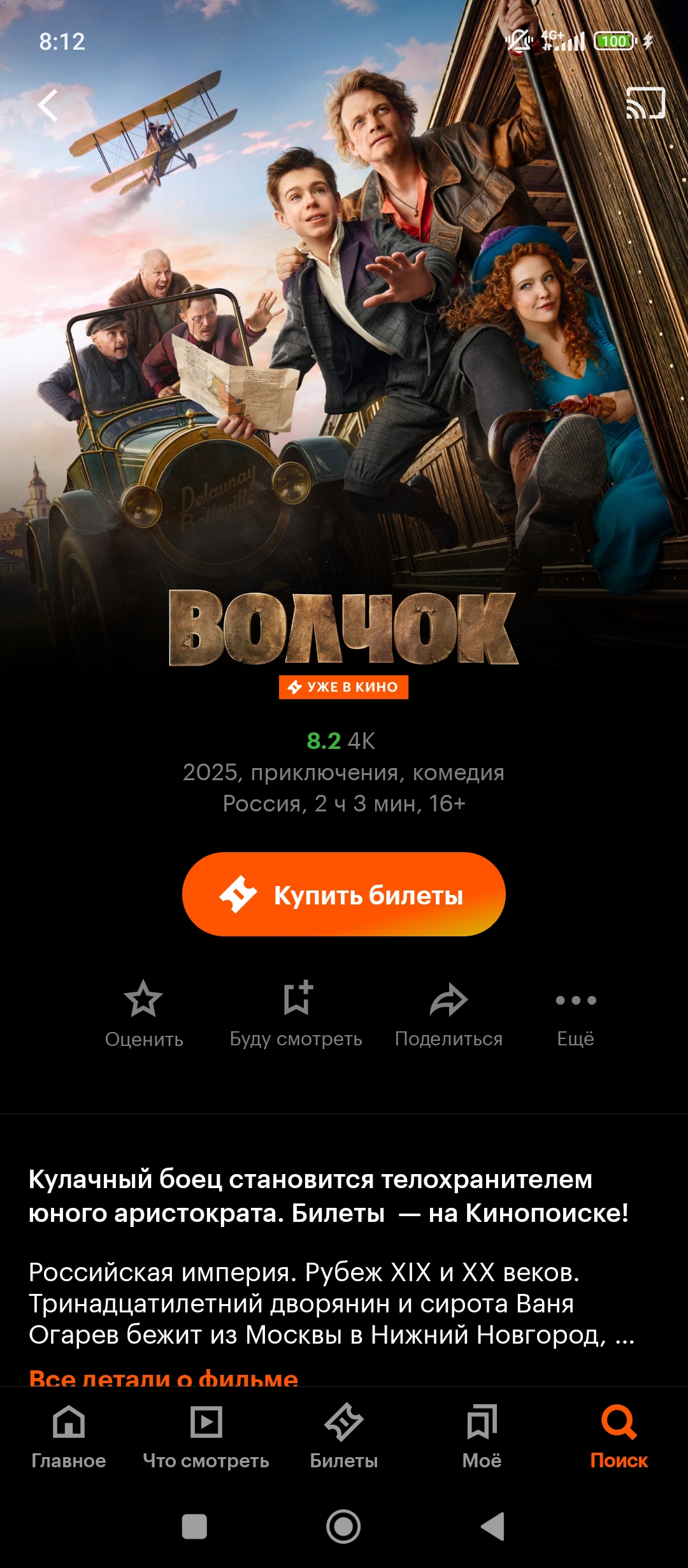Open Все детали о фильме link
The width and height of the screenshot is (688, 1568).
pyautogui.click(x=164, y=1379)
